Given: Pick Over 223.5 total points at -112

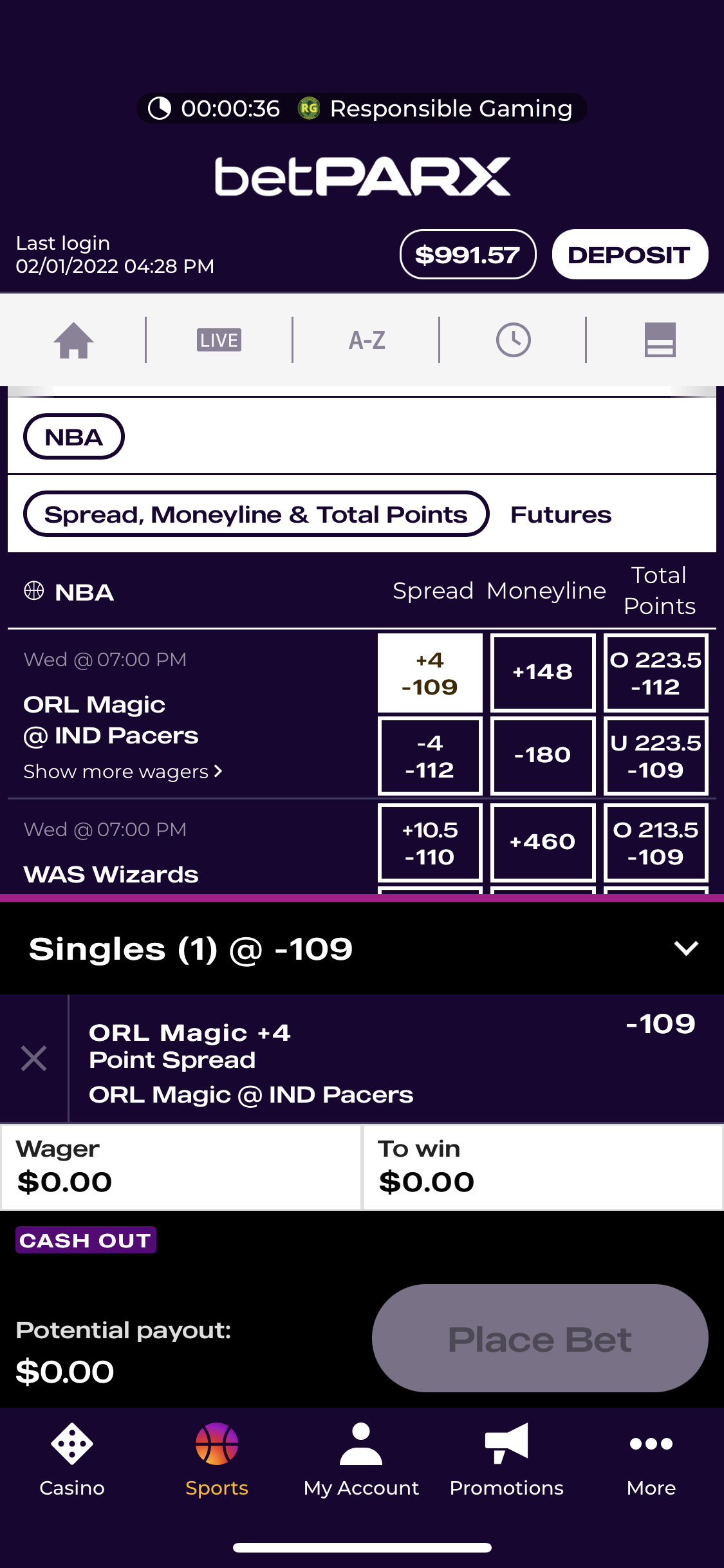Looking at the screenshot, I should click(656, 673).
